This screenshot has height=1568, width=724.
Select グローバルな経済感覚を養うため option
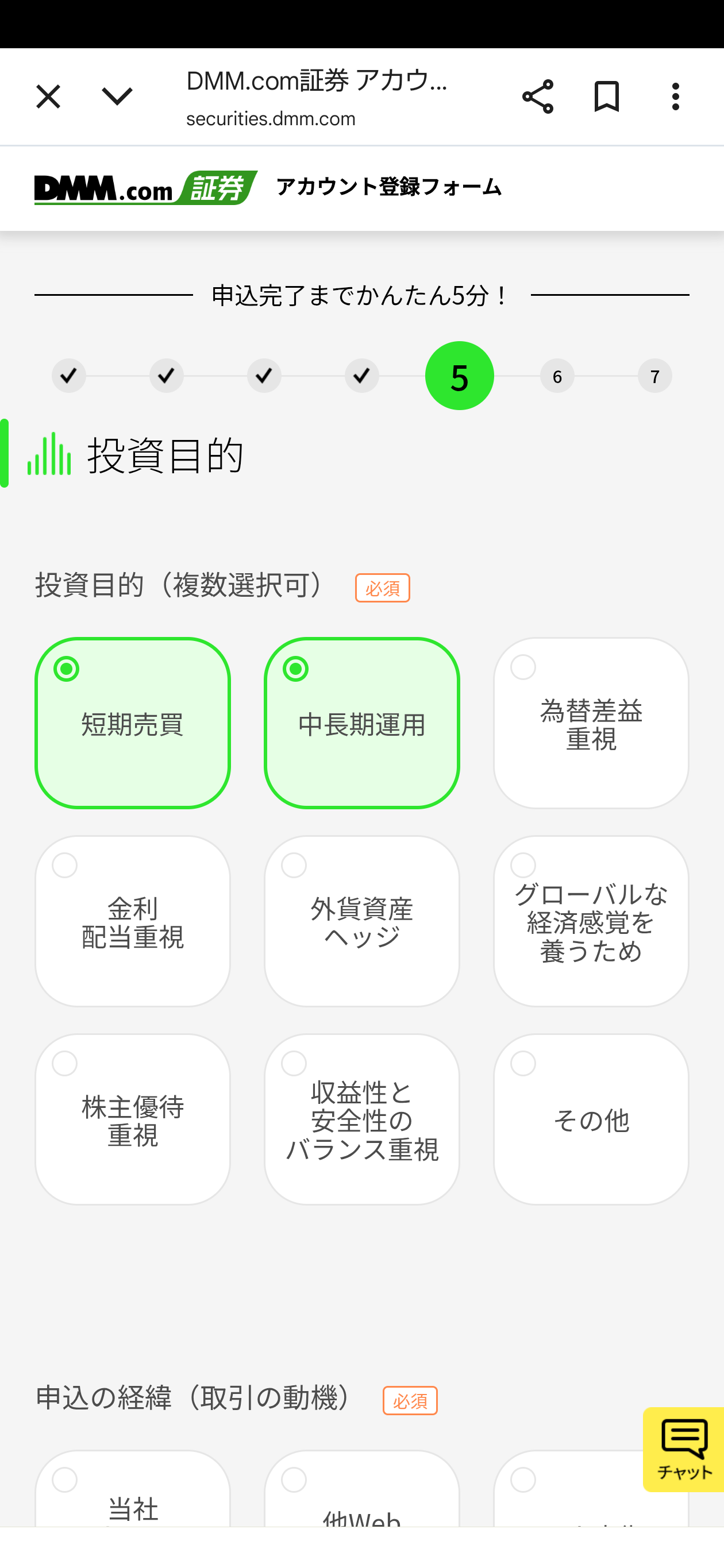[x=591, y=921]
